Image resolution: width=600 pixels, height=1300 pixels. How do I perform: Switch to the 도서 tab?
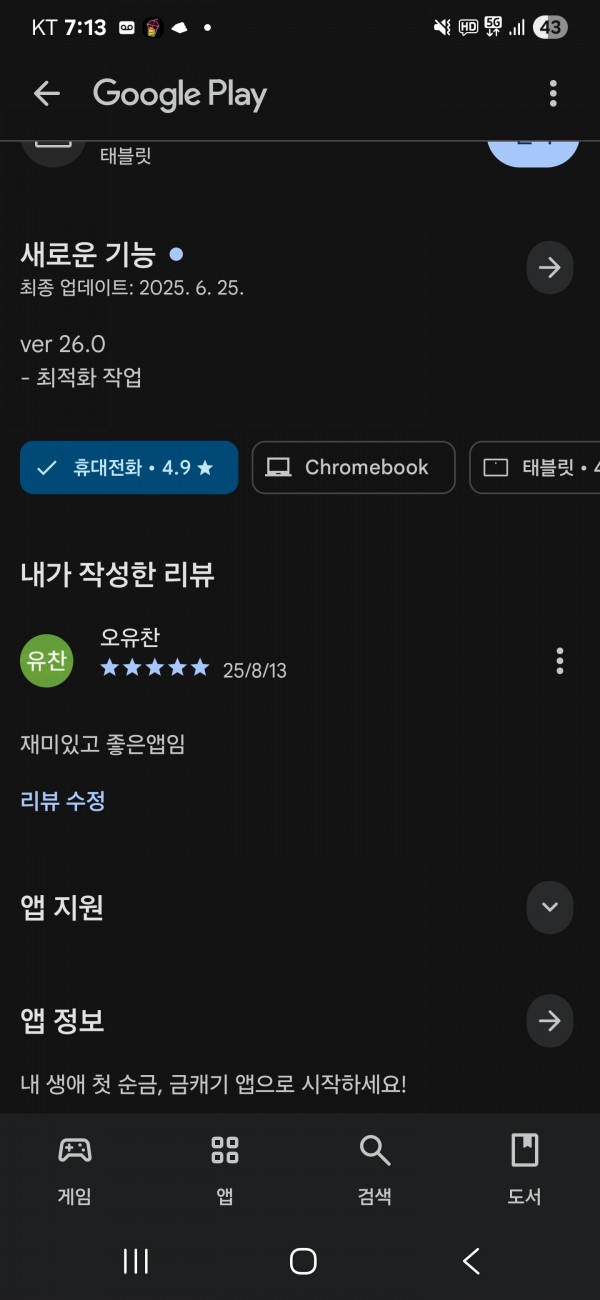point(525,1169)
